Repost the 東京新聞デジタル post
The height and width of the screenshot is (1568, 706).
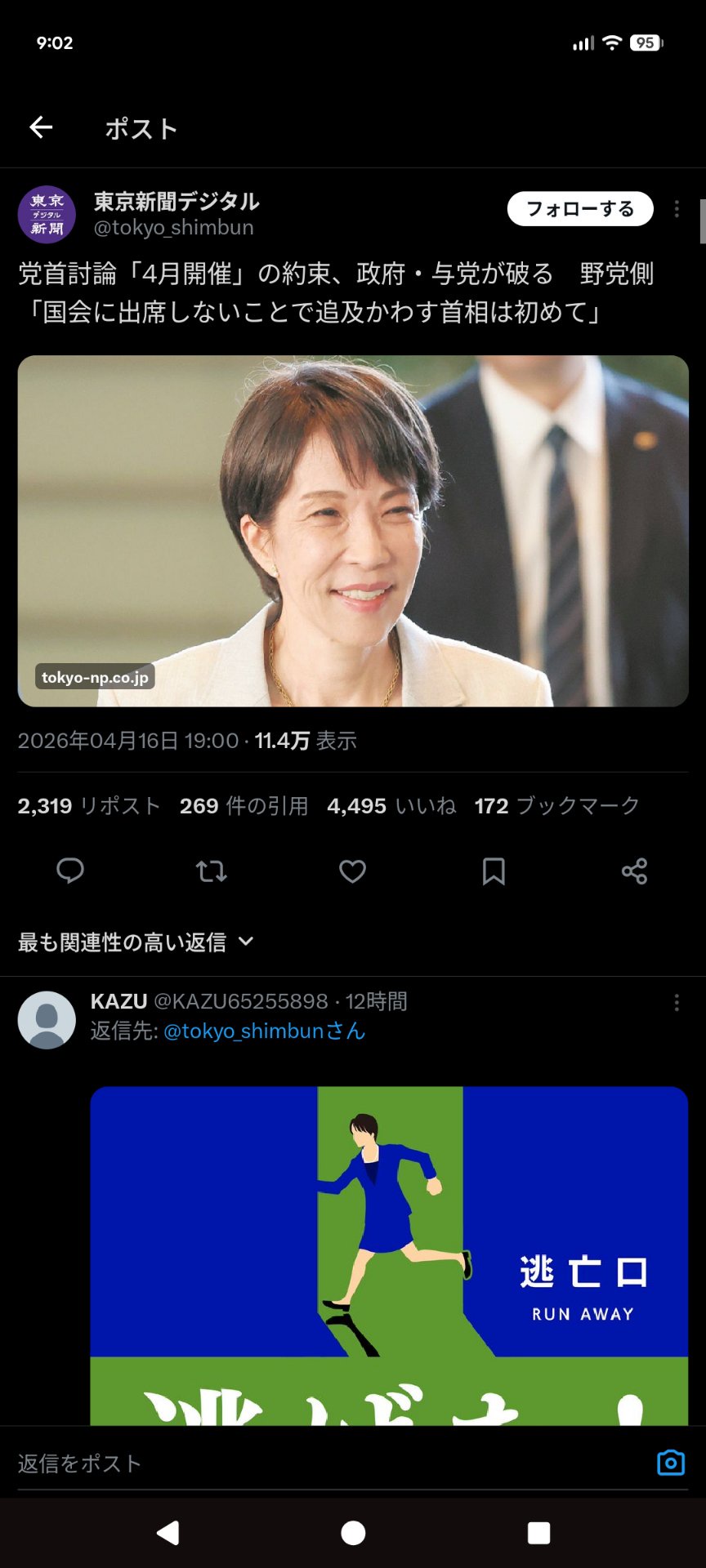pyautogui.click(x=212, y=871)
